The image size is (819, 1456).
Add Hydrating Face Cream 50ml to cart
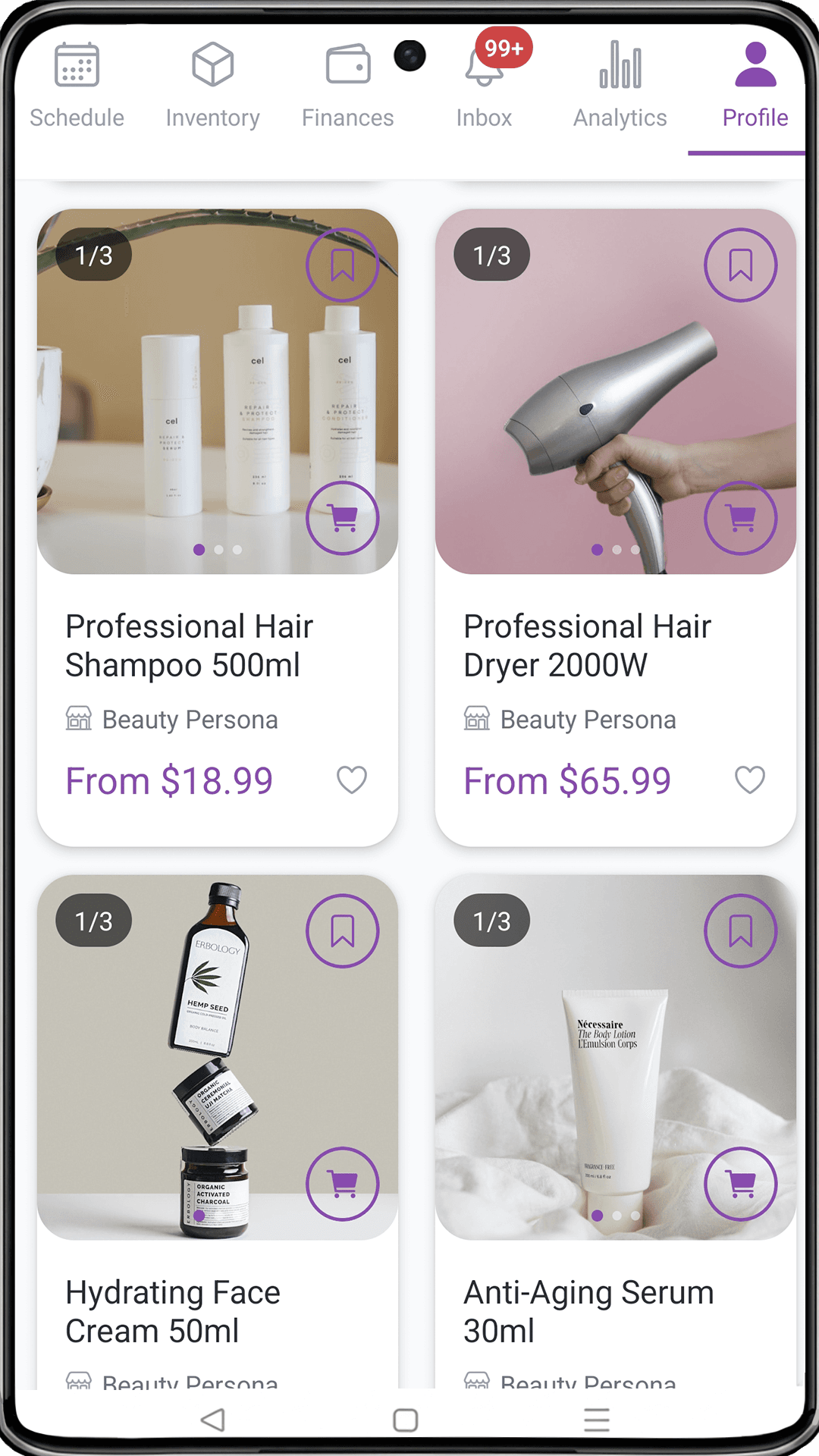click(x=343, y=1184)
